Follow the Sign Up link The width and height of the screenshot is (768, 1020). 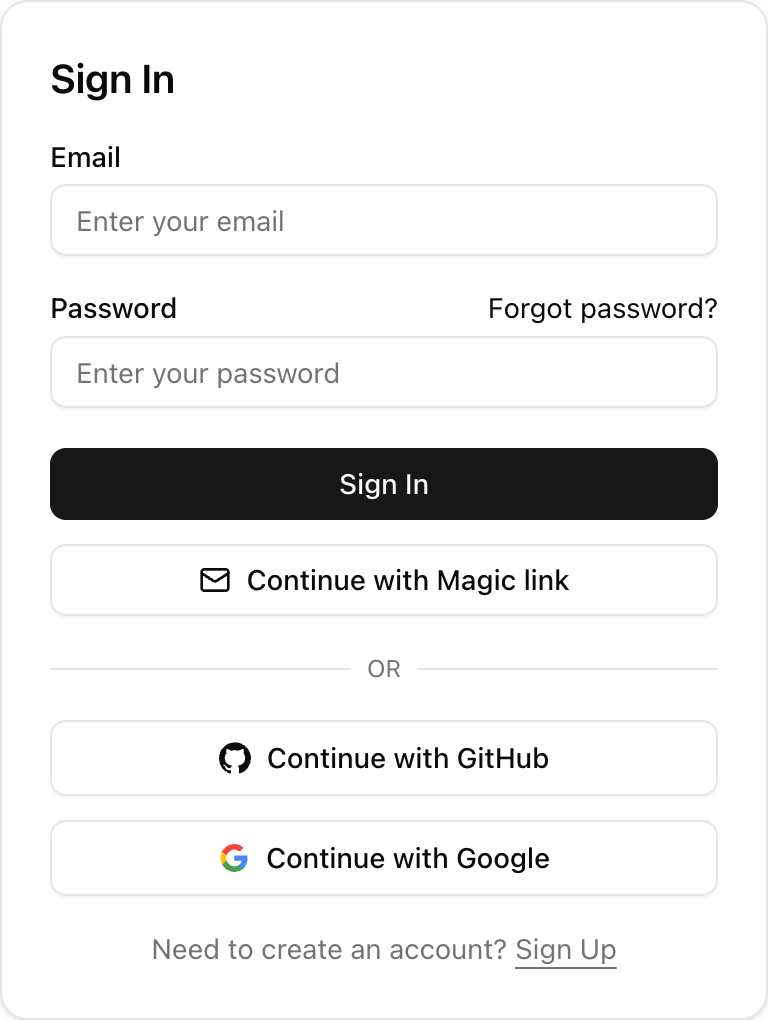(x=565, y=950)
